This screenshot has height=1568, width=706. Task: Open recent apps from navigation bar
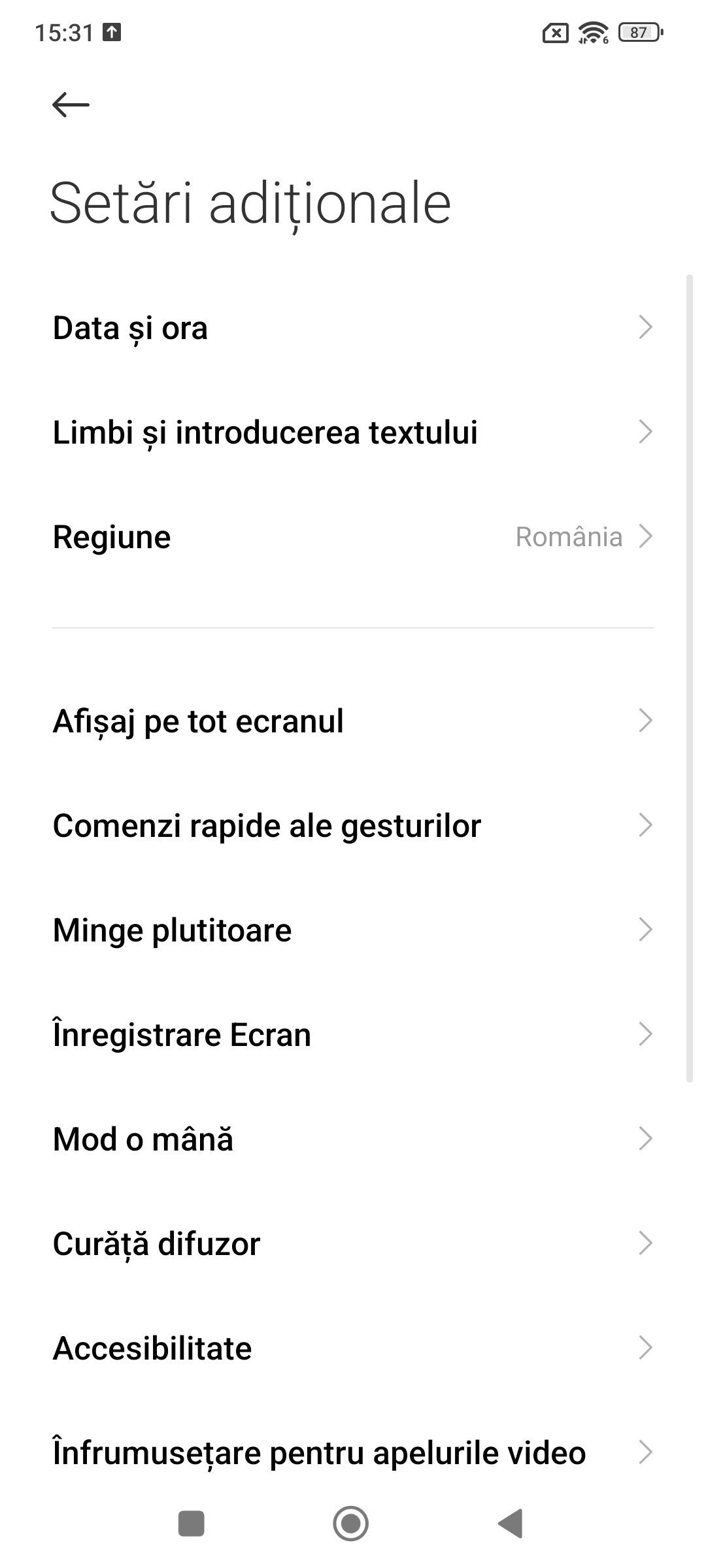[192, 1524]
